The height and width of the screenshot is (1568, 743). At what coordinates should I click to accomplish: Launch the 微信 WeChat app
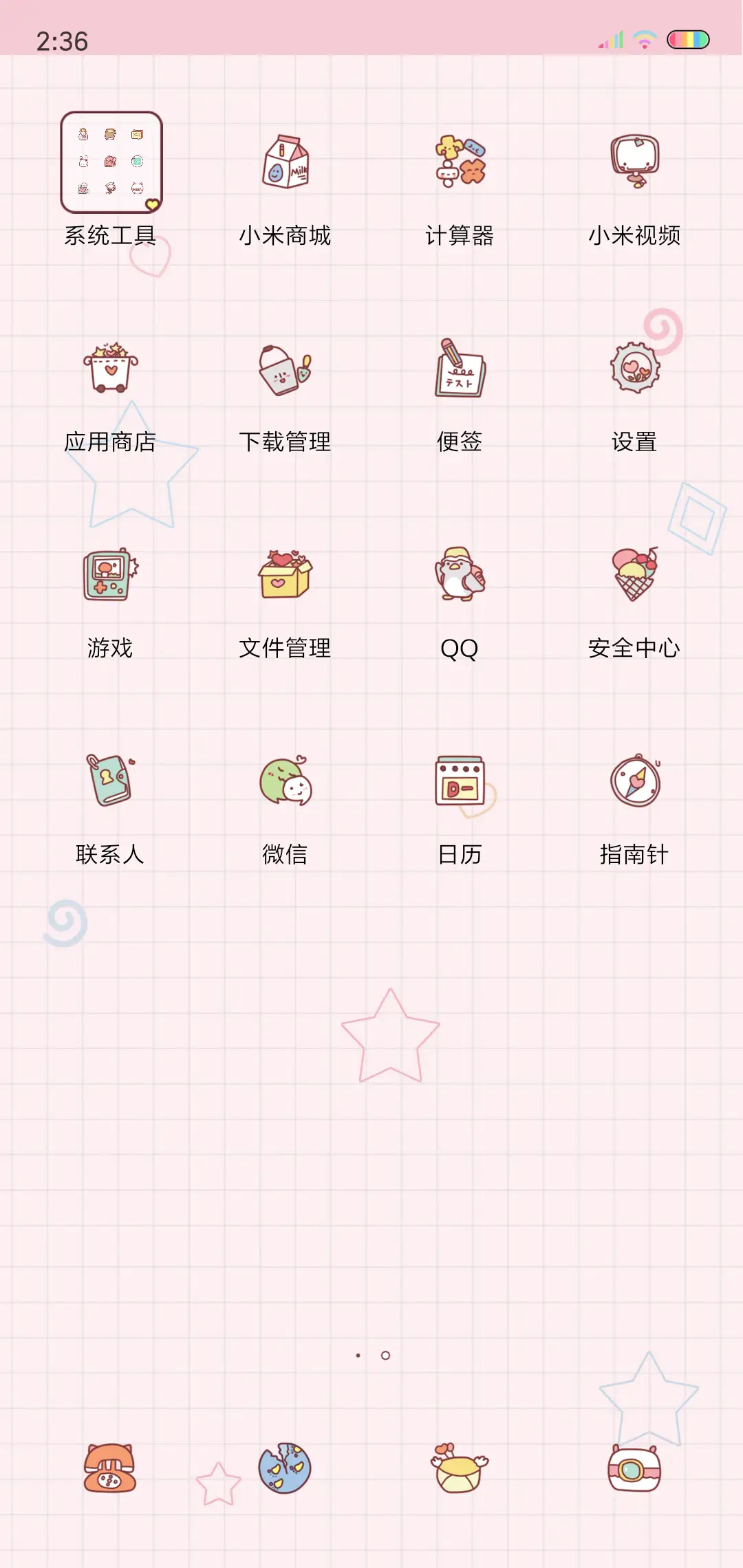click(x=284, y=784)
